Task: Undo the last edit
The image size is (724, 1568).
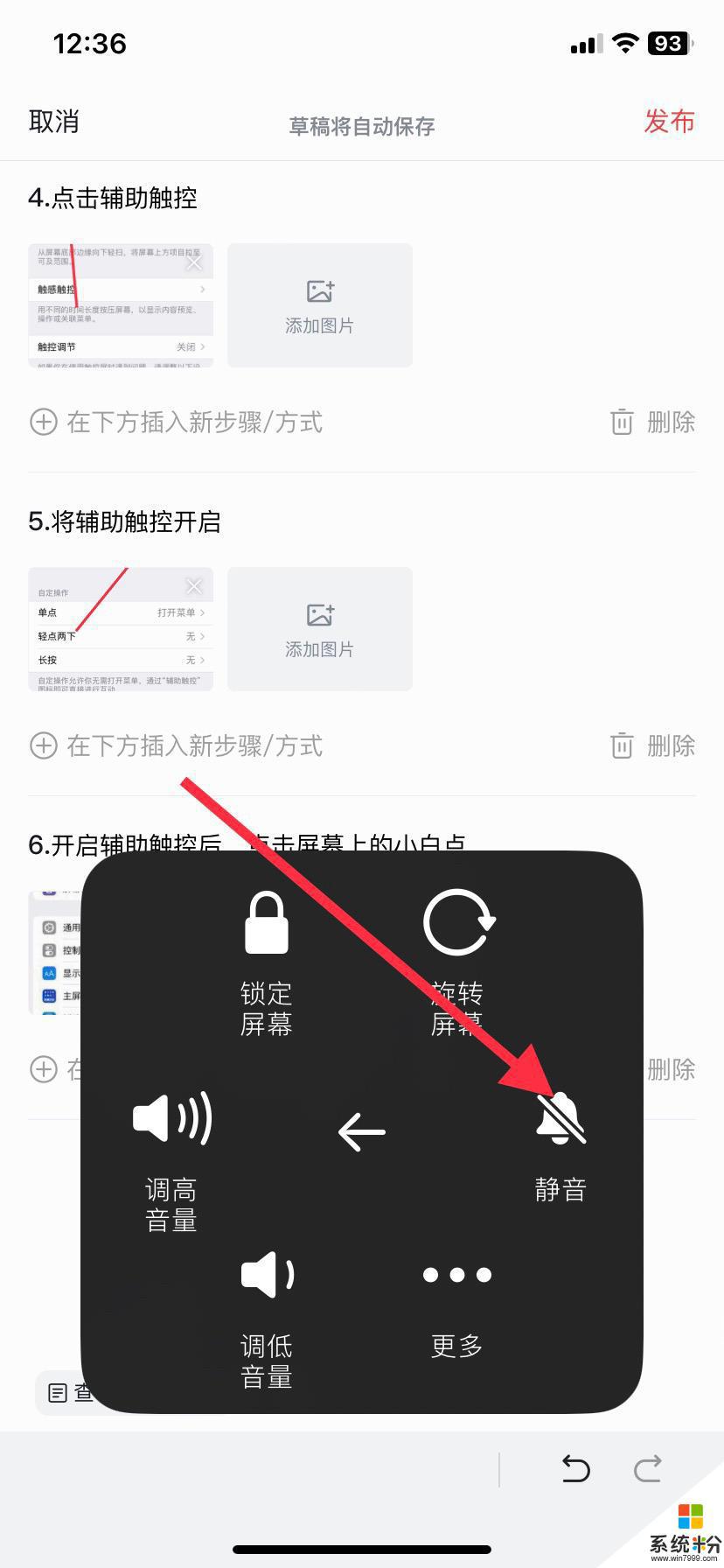Action: [575, 1468]
